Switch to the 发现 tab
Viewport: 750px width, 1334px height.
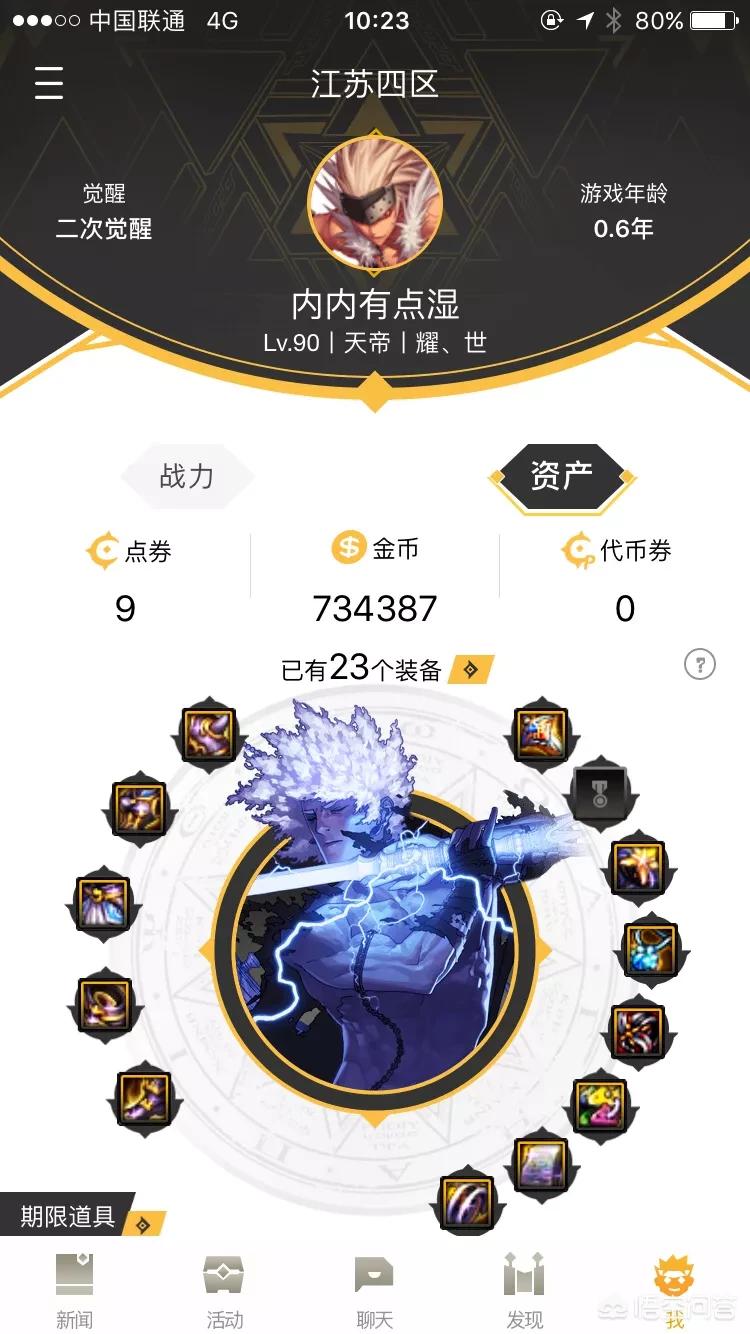[x=525, y=1291]
